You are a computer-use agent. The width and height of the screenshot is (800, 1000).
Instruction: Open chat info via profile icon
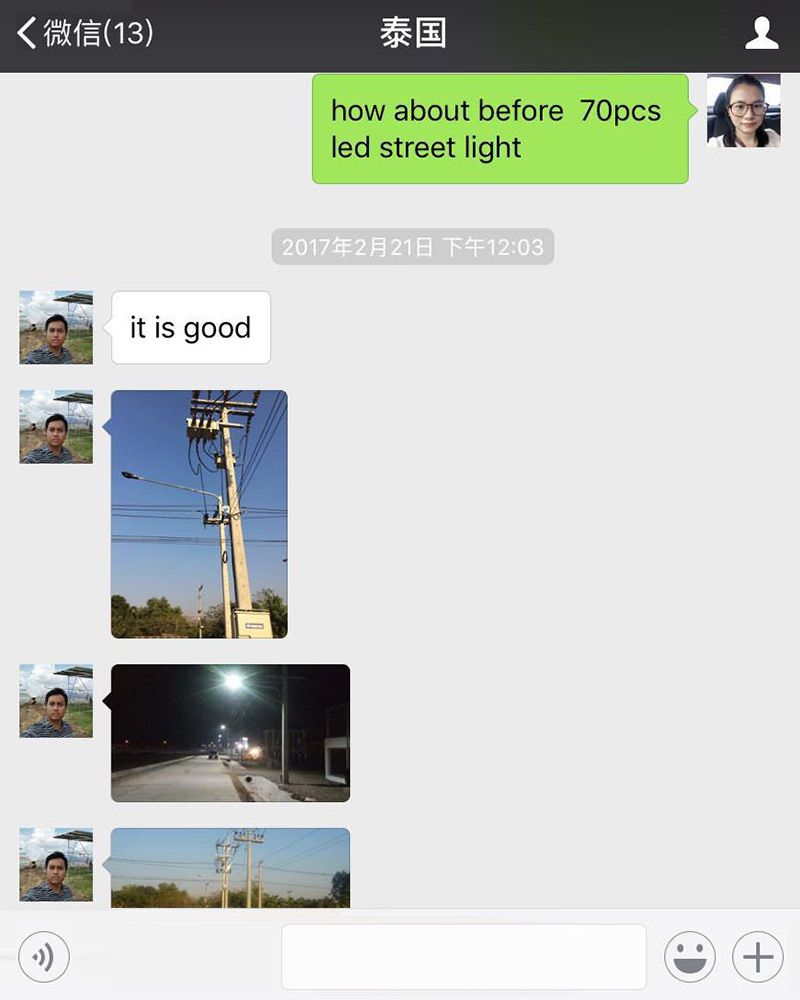762,34
